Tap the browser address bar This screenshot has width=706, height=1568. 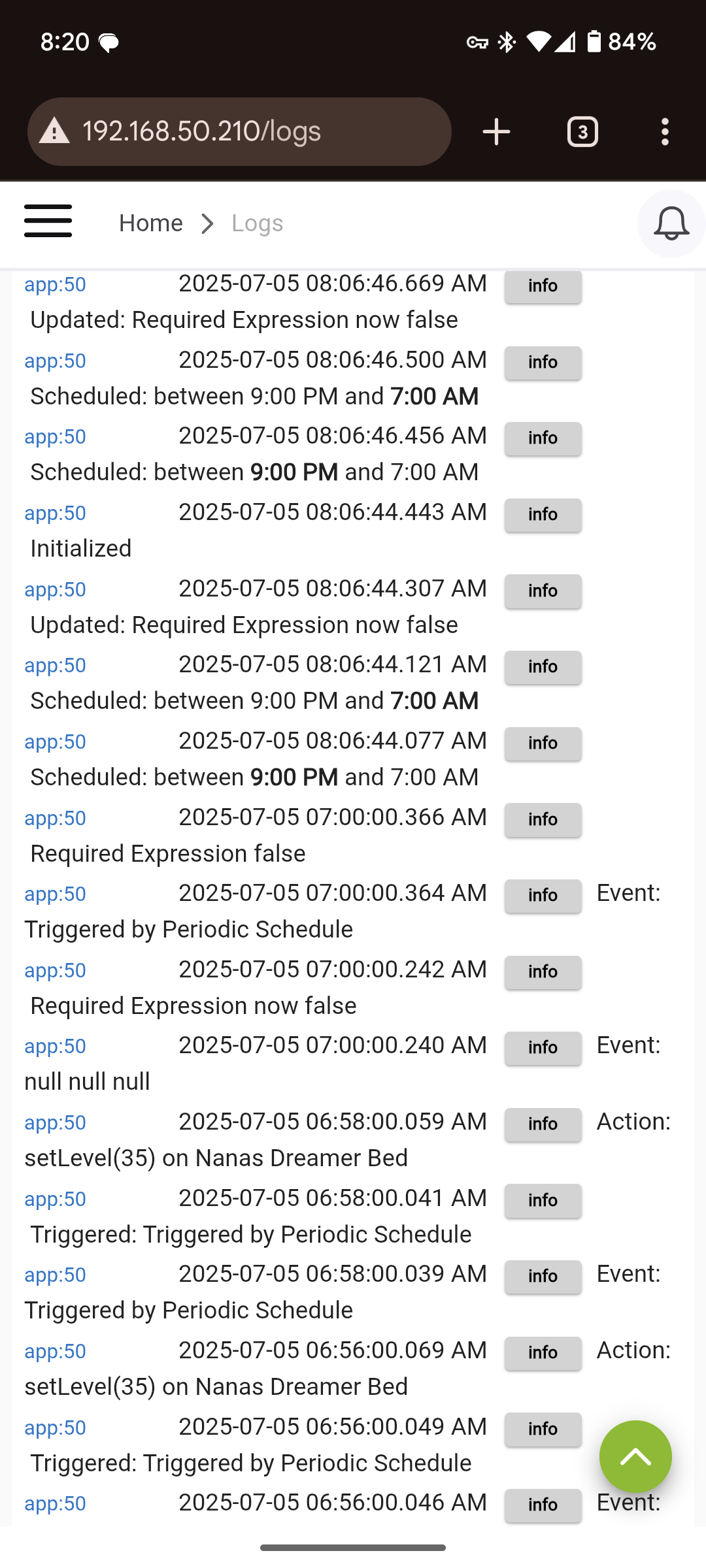tap(239, 131)
